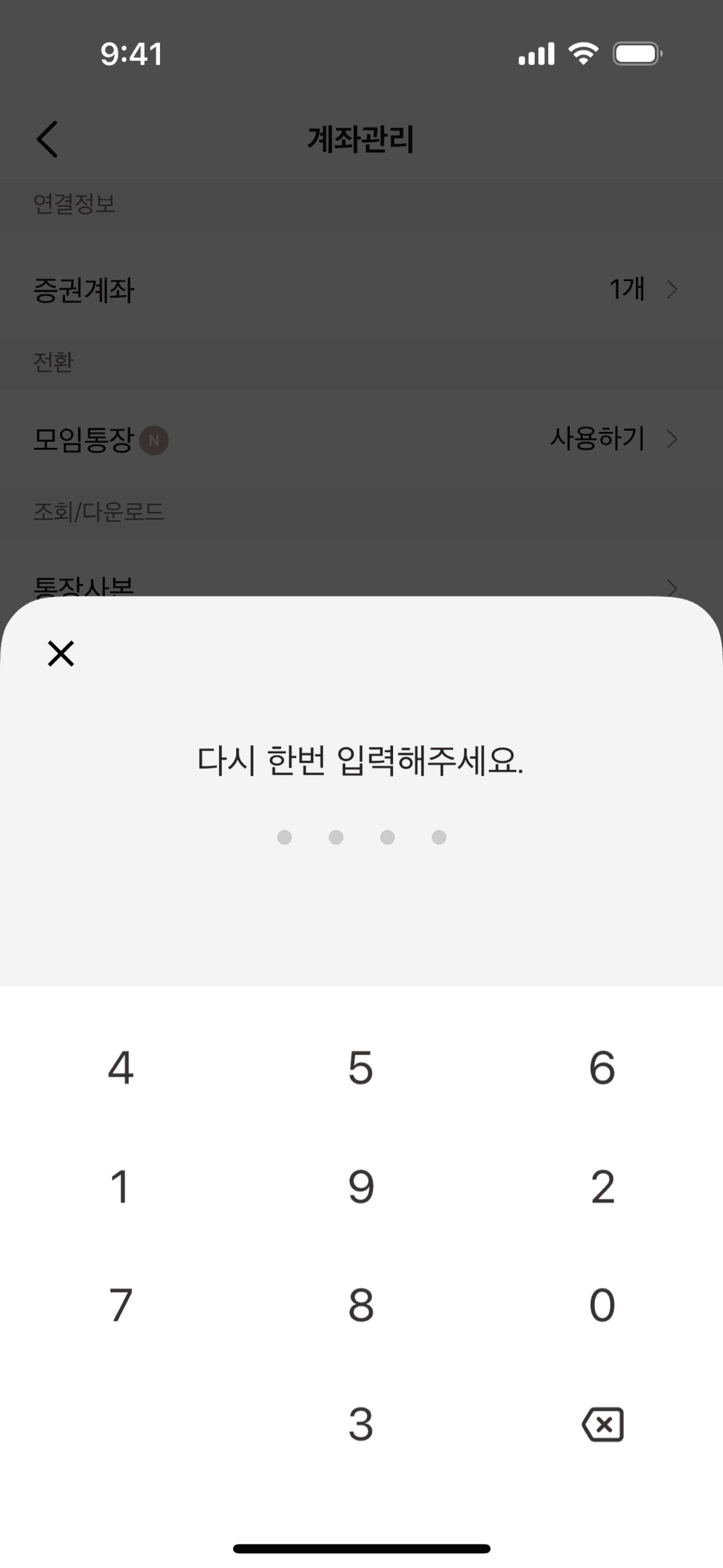
Task: Enter digit 4 on the keypad
Action: [x=121, y=1068]
